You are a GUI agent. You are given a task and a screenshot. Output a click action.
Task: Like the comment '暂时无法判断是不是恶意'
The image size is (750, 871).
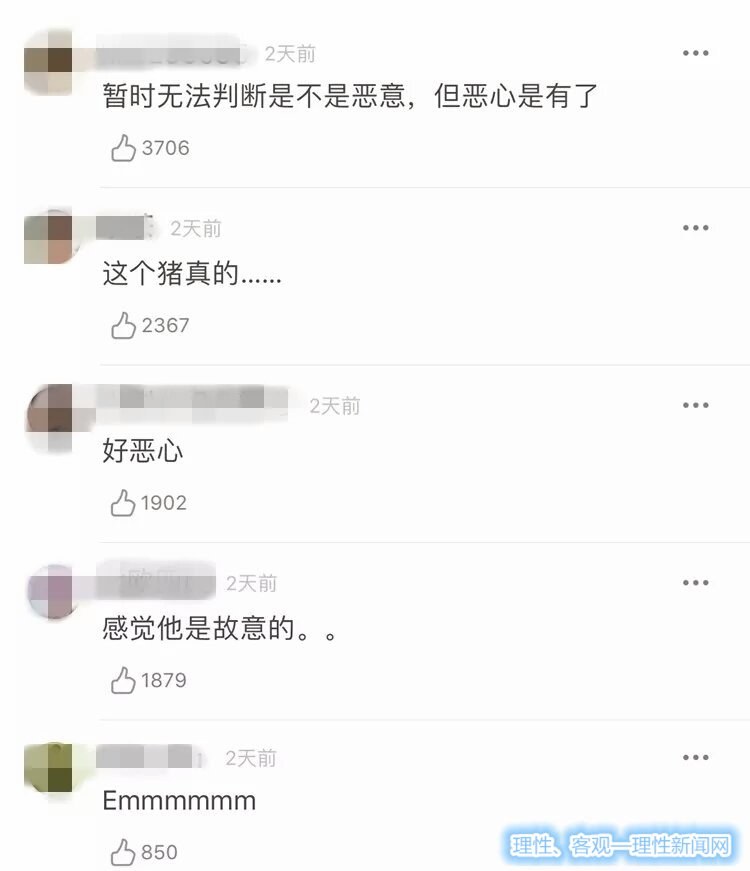point(124,149)
